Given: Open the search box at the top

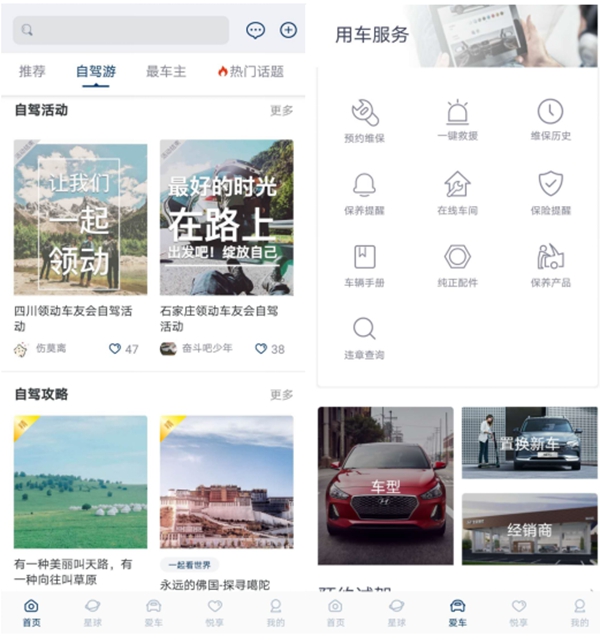Looking at the screenshot, I should point(120,31).
